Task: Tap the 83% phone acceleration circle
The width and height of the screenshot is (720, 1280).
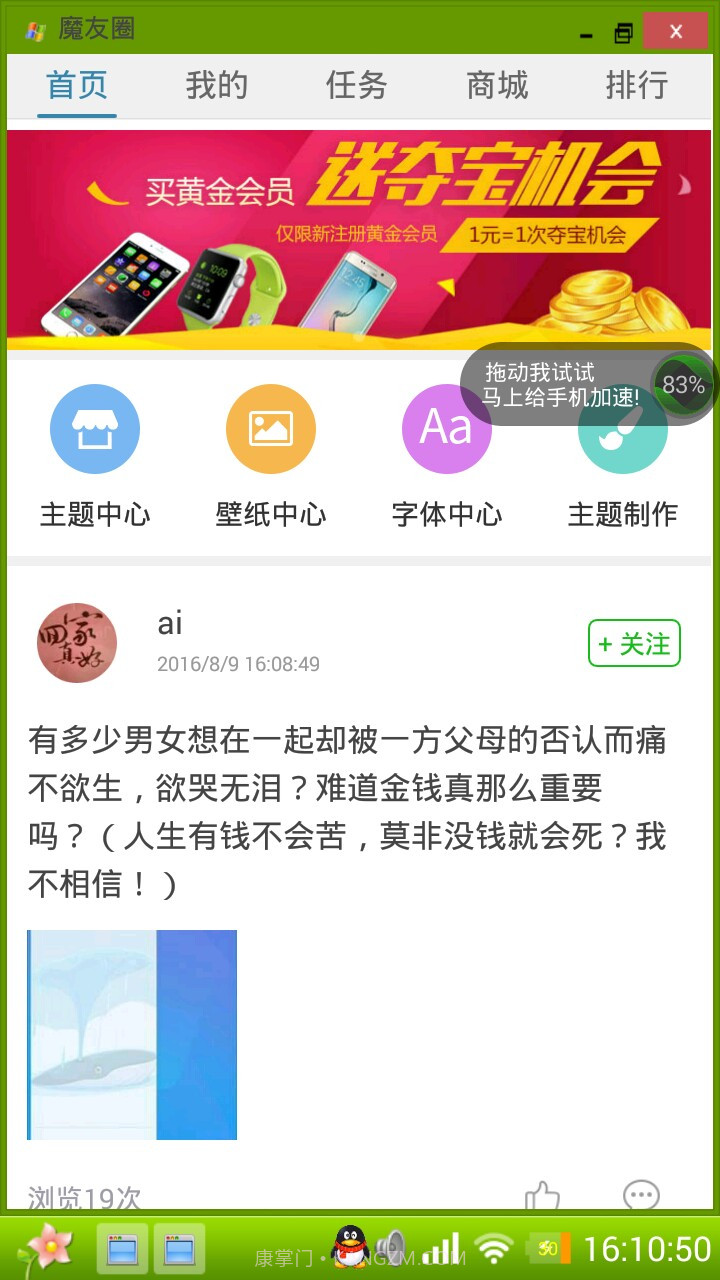Action: (683, 383)
